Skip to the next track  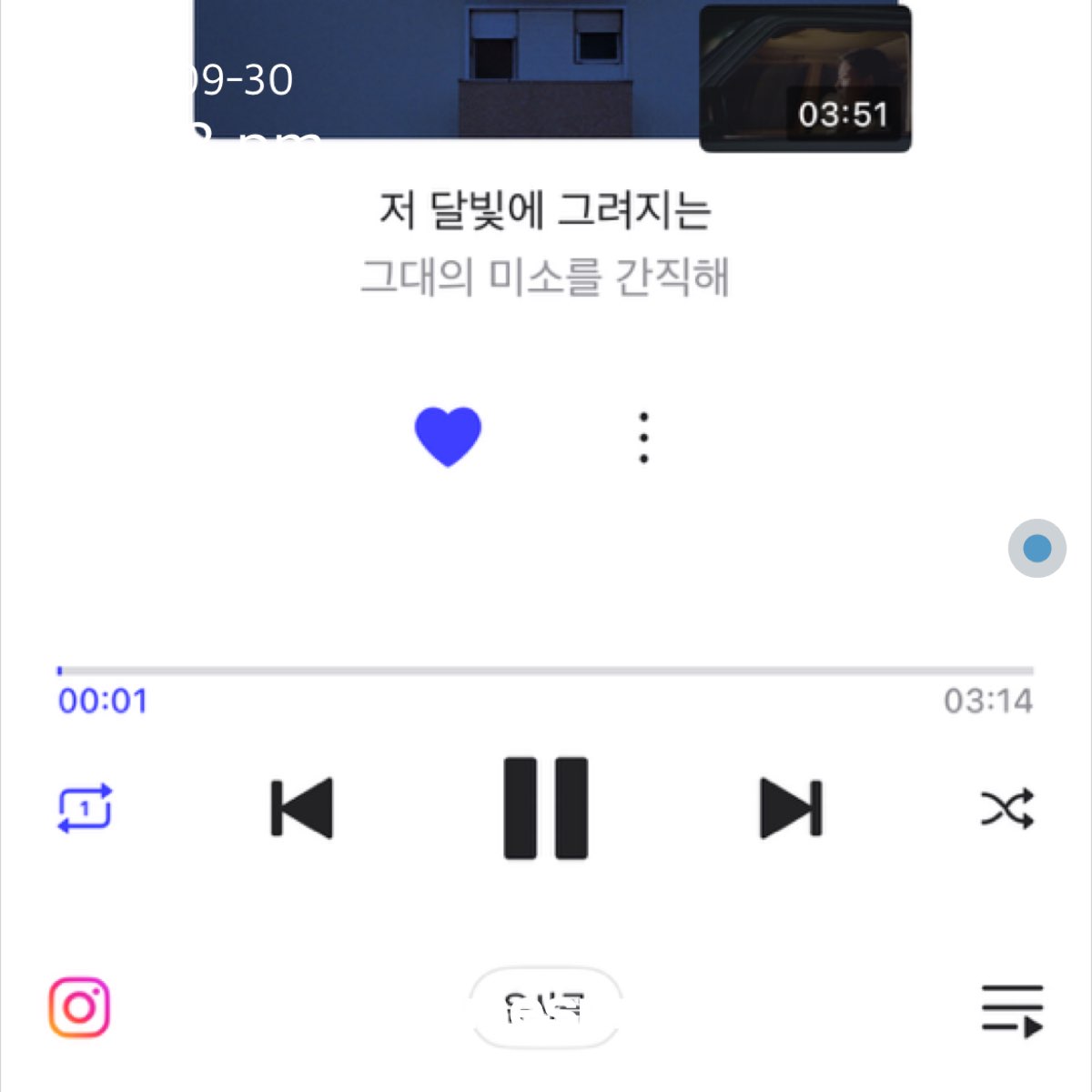click(791, 808)
